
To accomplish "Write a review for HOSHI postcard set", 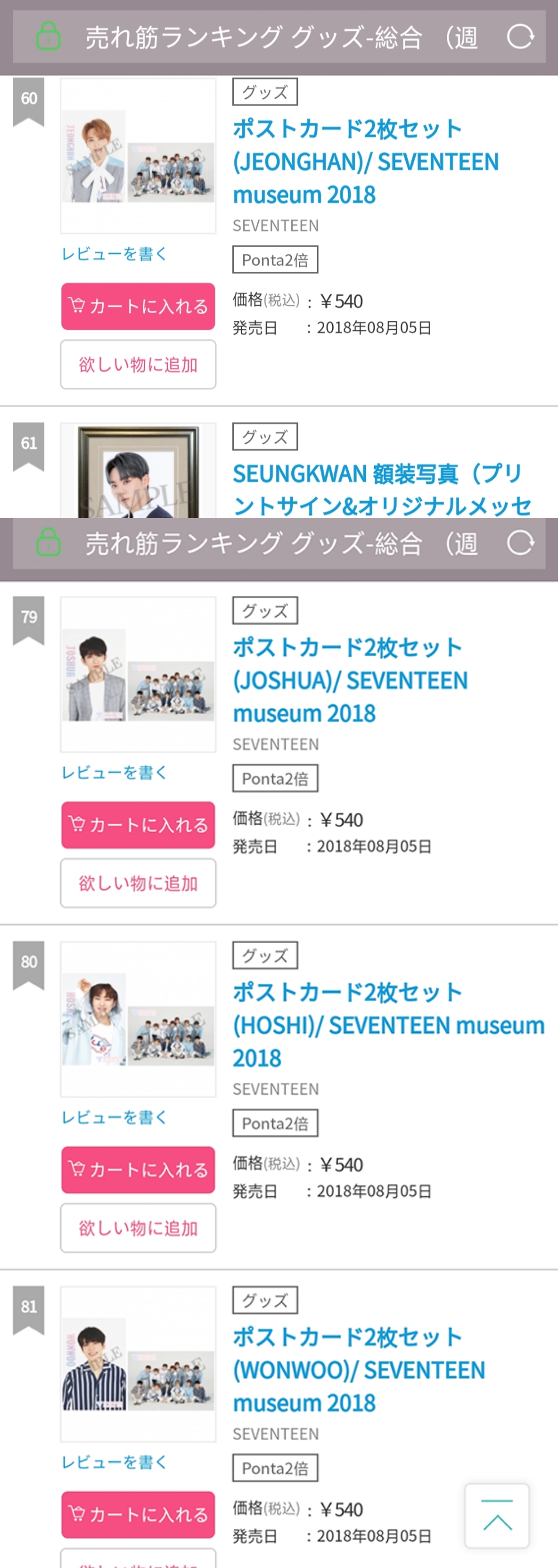I will point(114,1118).
